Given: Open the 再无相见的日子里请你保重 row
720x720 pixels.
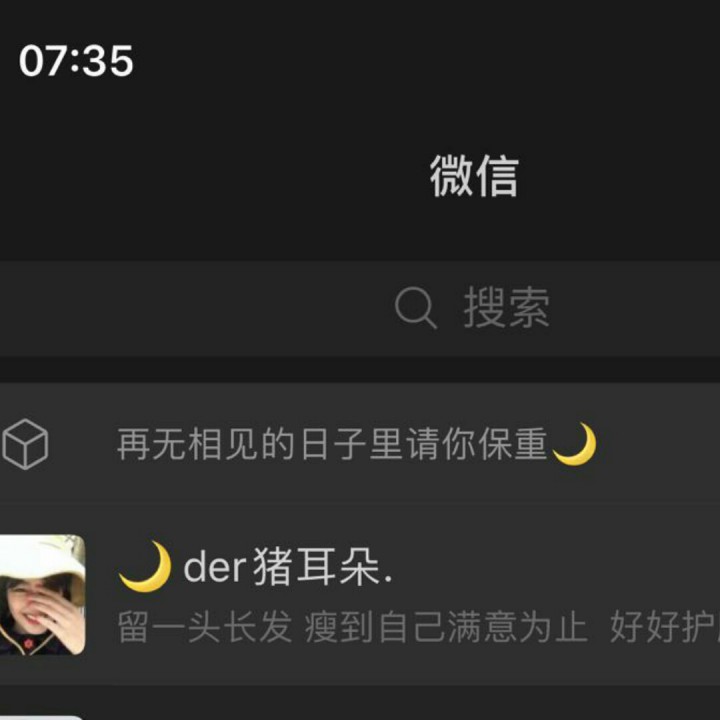Looking at the screenshot, I should [355, 443].
